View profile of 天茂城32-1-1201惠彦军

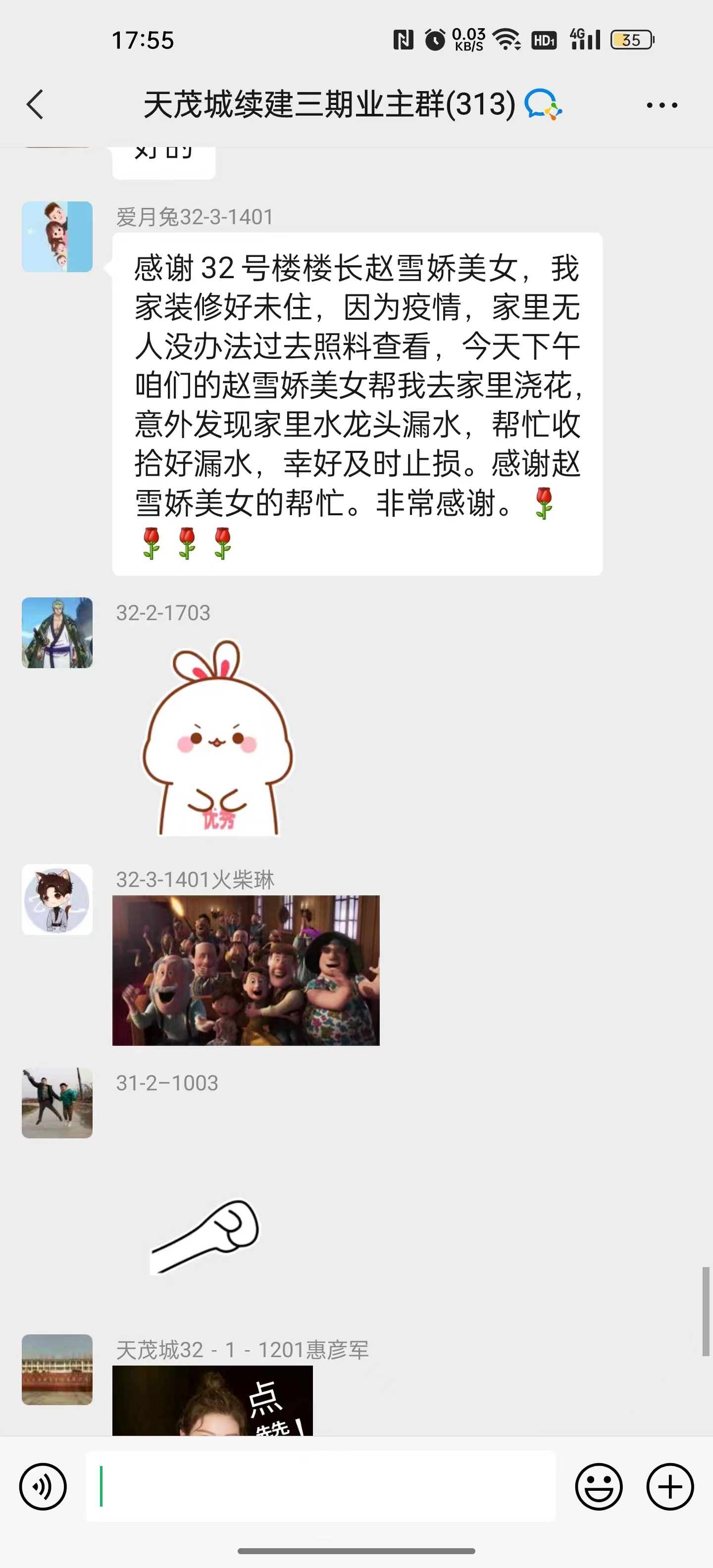coord(57,1370)
